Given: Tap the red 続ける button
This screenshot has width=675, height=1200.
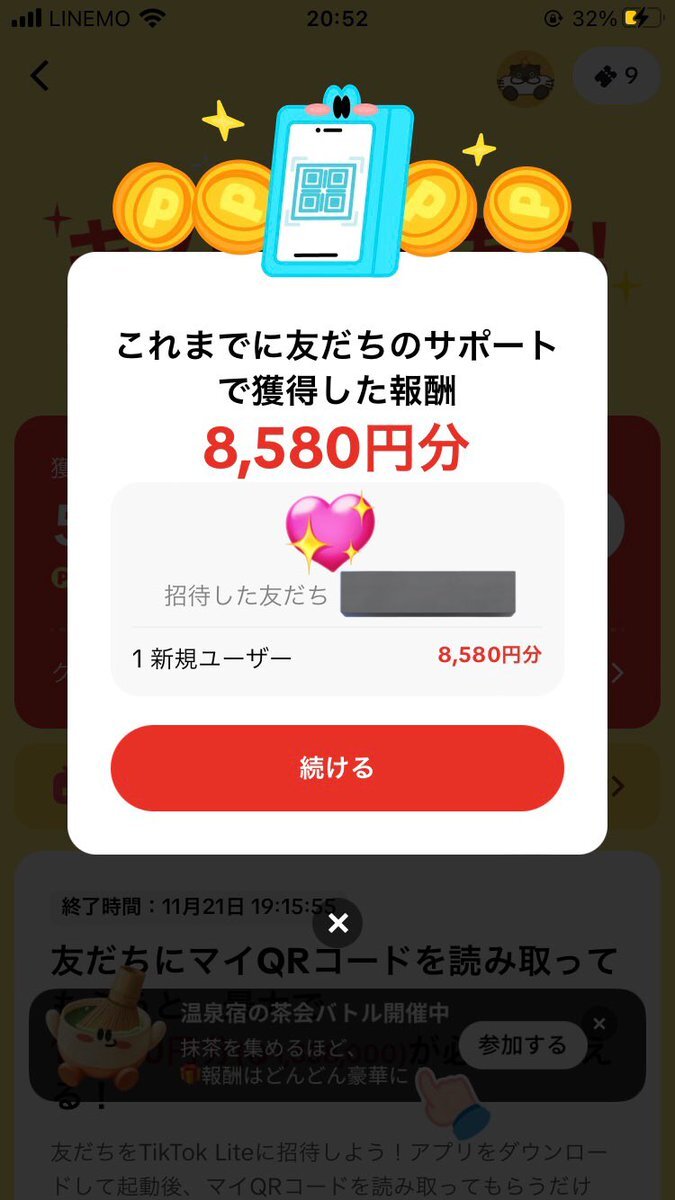Looking at the screenshot, I should tap(337, 768).
